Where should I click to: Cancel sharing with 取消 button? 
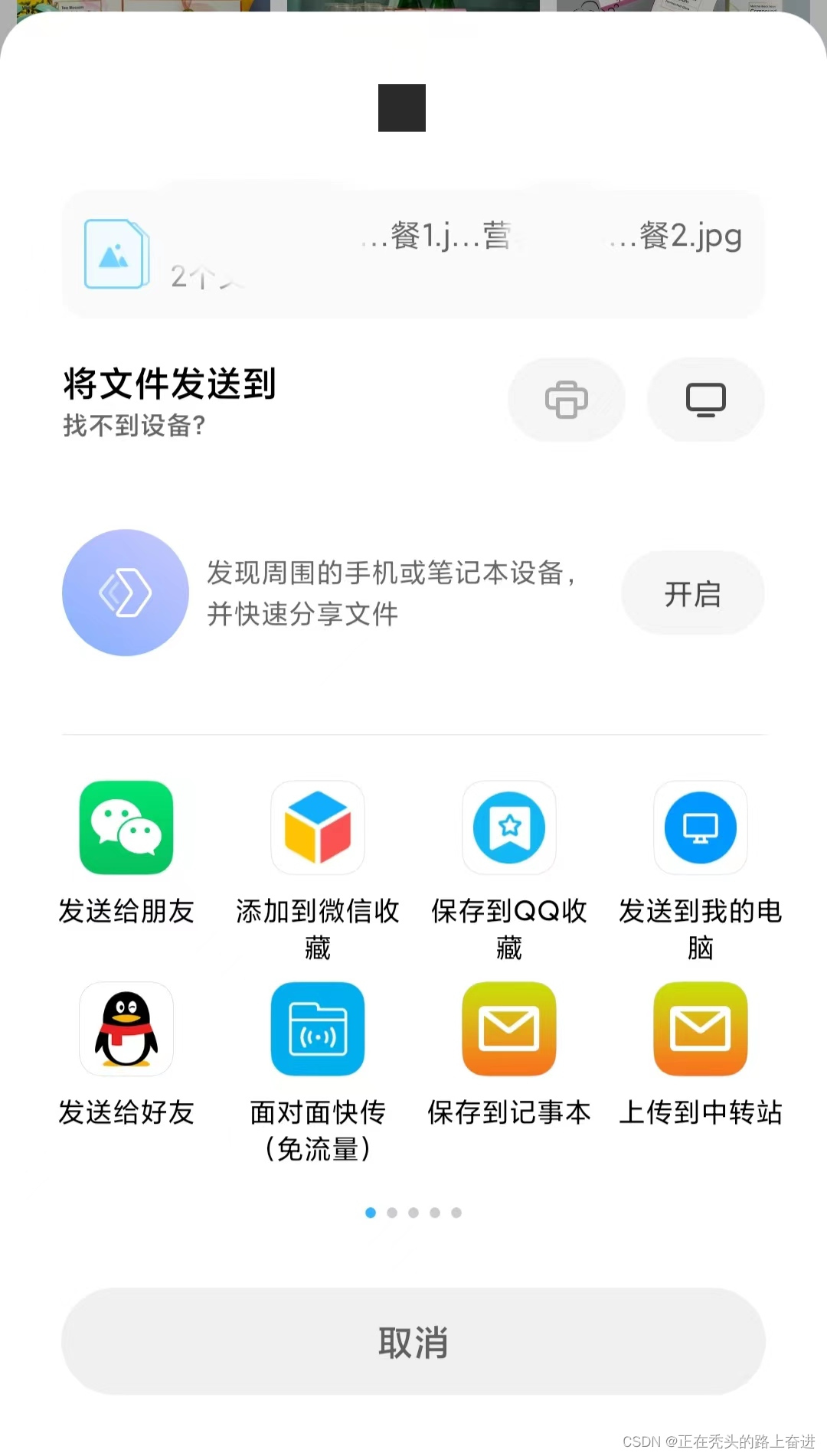pyautogui.click(x=413, y=1341)
